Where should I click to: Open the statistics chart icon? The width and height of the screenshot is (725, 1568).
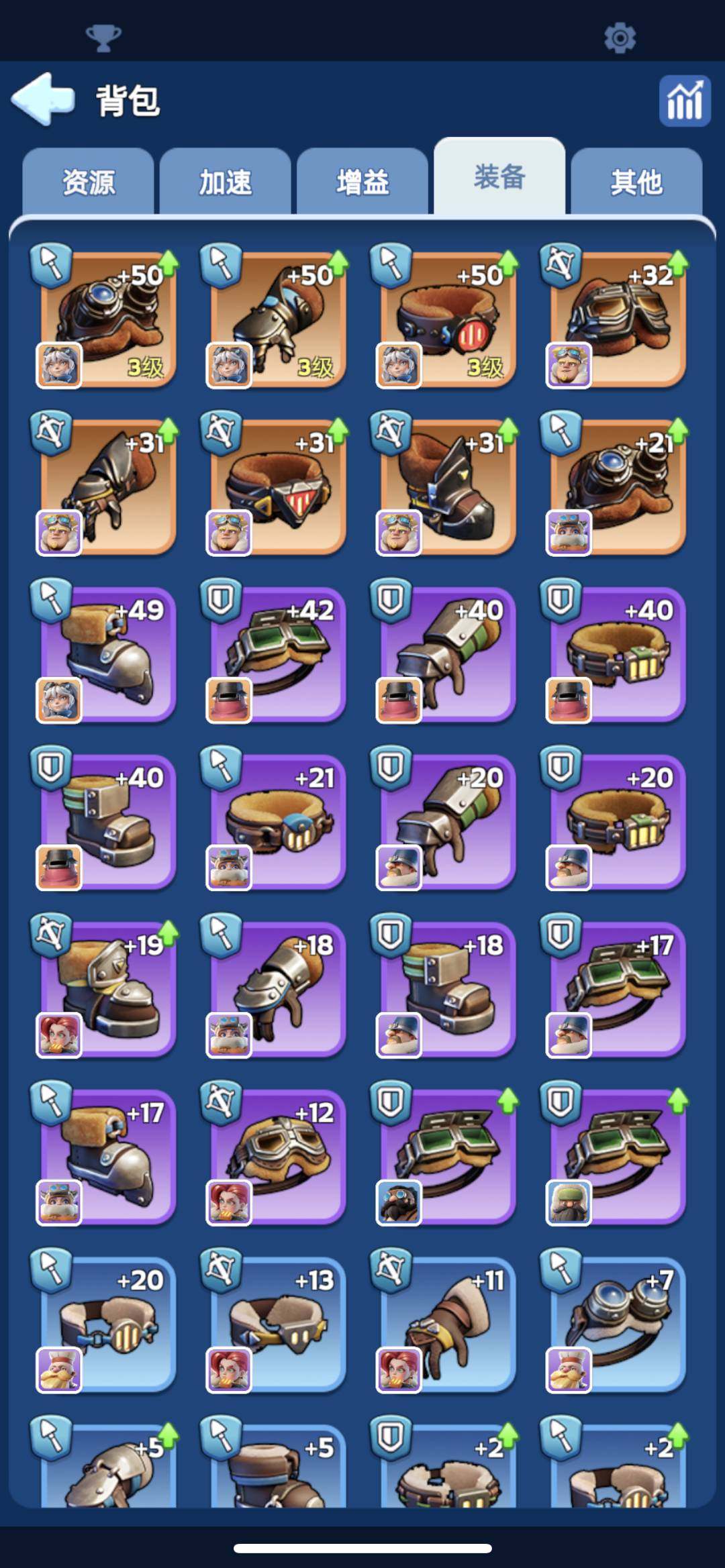coord(684,101)
